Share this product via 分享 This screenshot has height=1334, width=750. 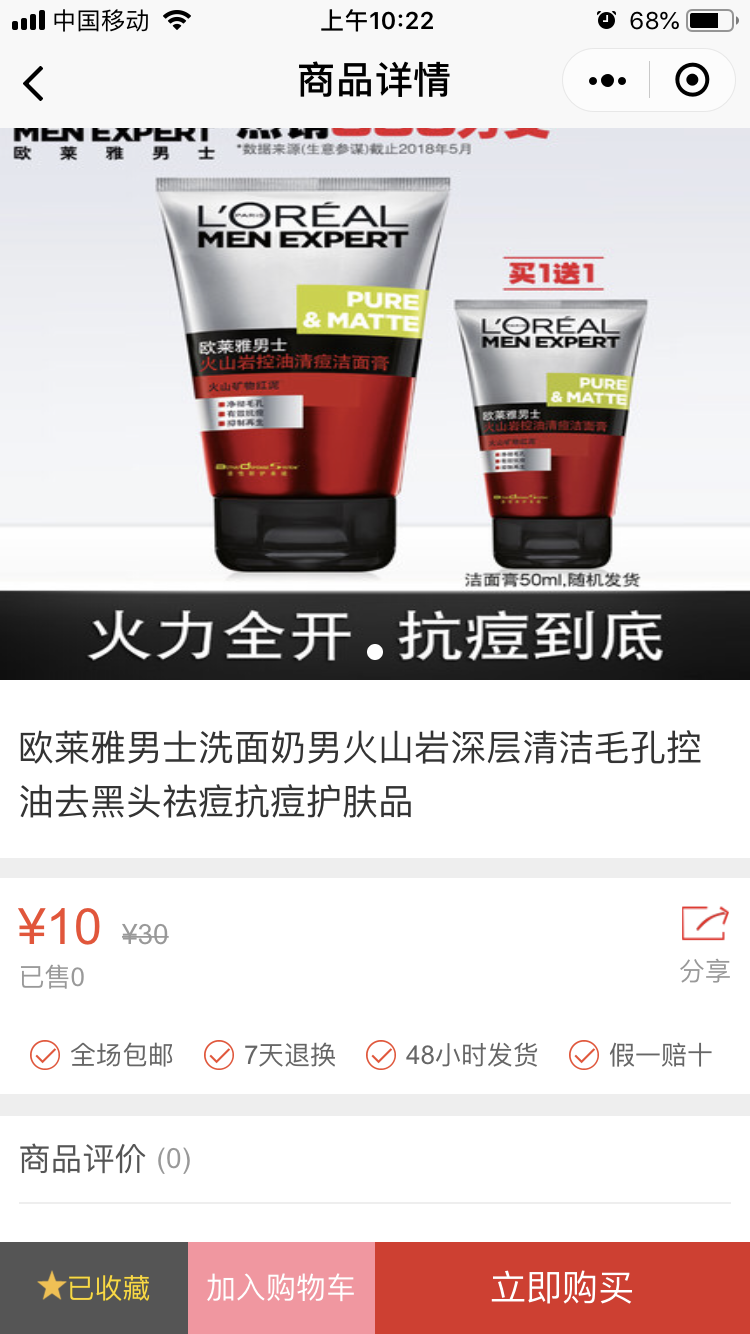(705, 943)
